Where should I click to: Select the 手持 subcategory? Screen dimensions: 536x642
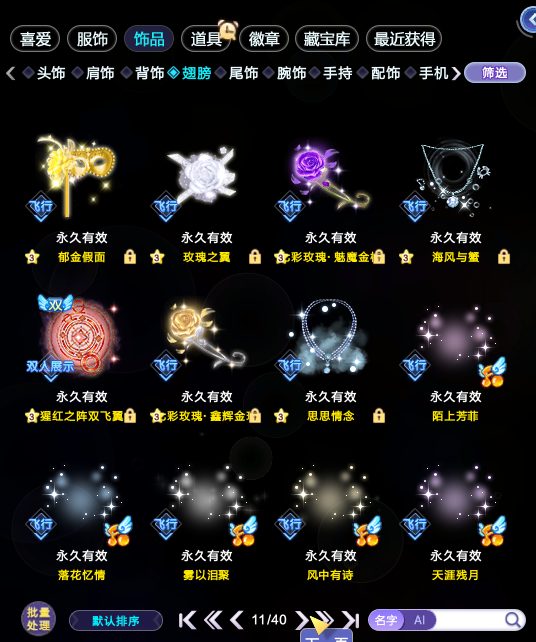pos(331,73)
